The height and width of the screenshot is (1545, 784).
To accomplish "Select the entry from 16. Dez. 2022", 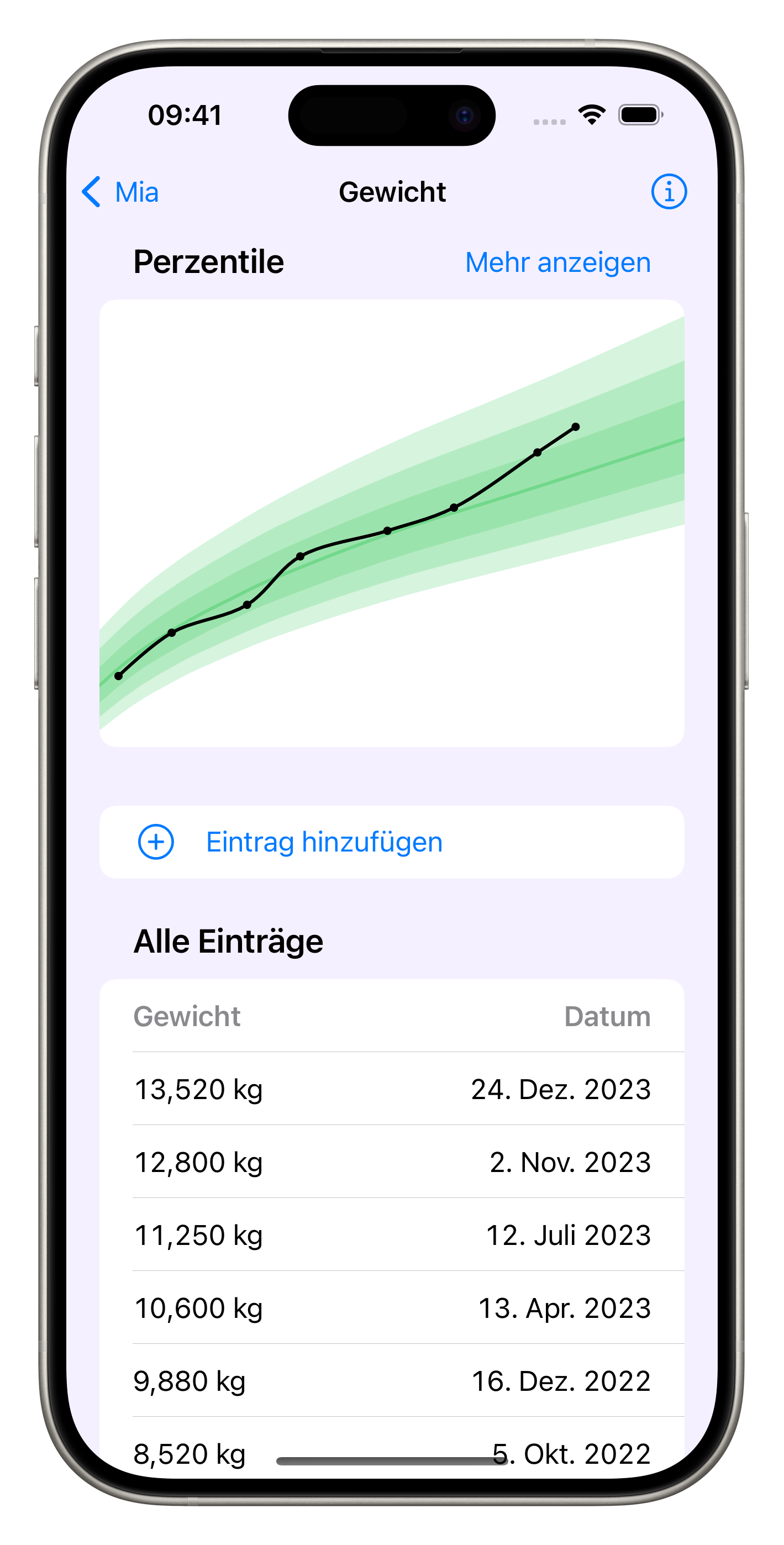I will tap(392, 1381).
